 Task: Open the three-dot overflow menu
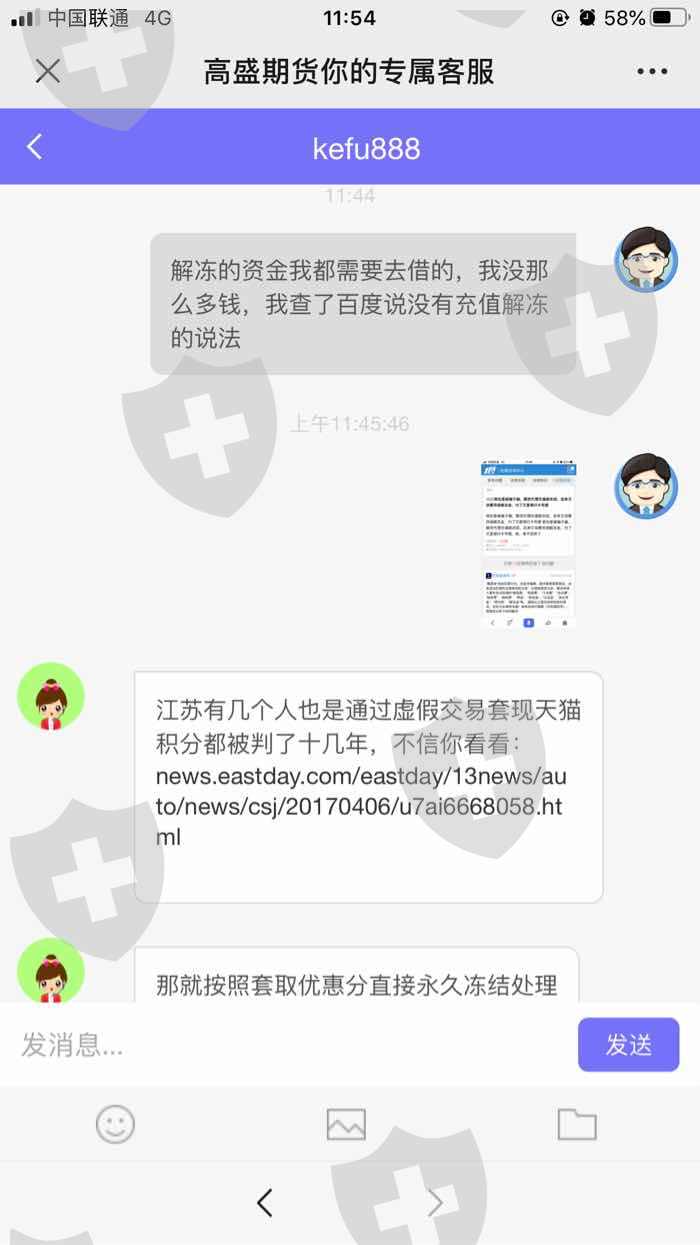point(652,71)
